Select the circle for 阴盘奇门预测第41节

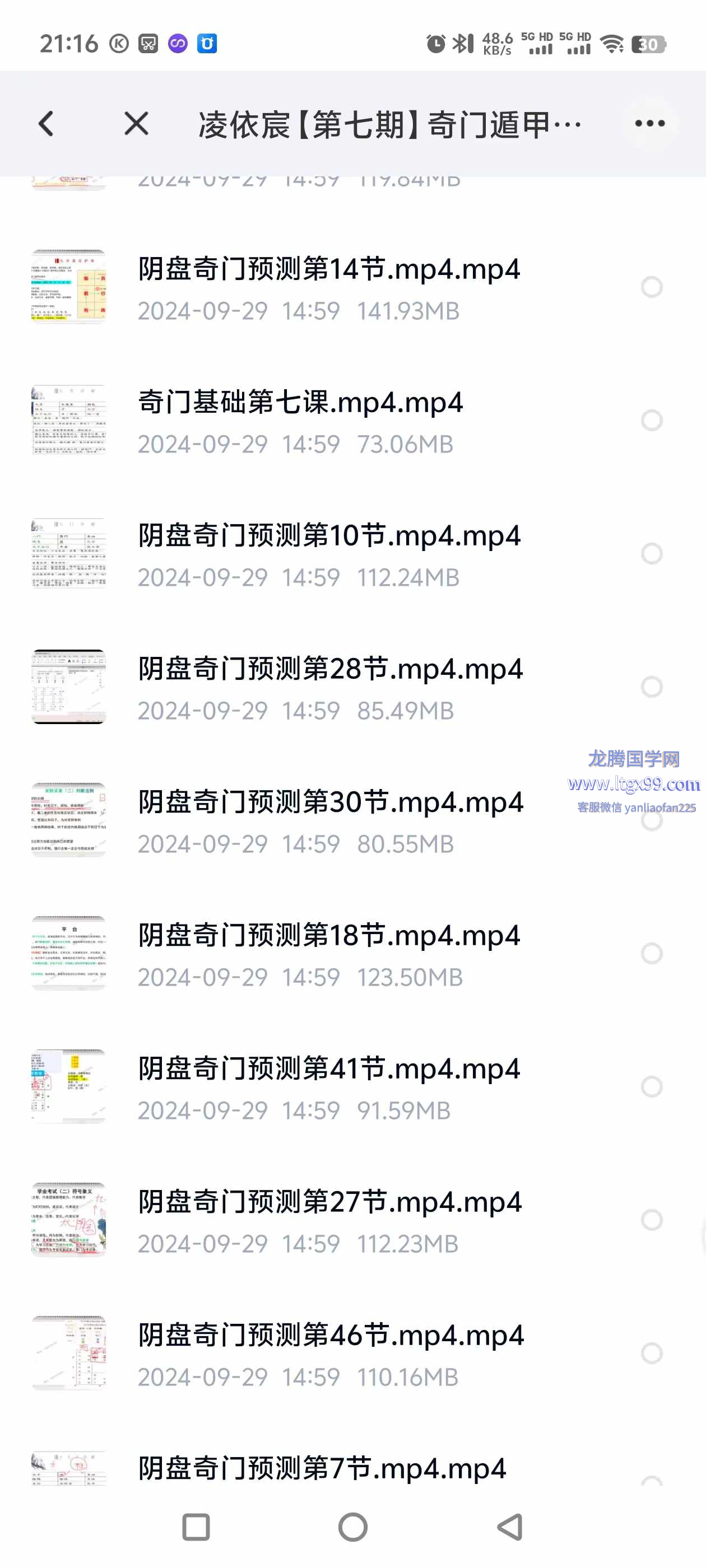point(651,1086)
